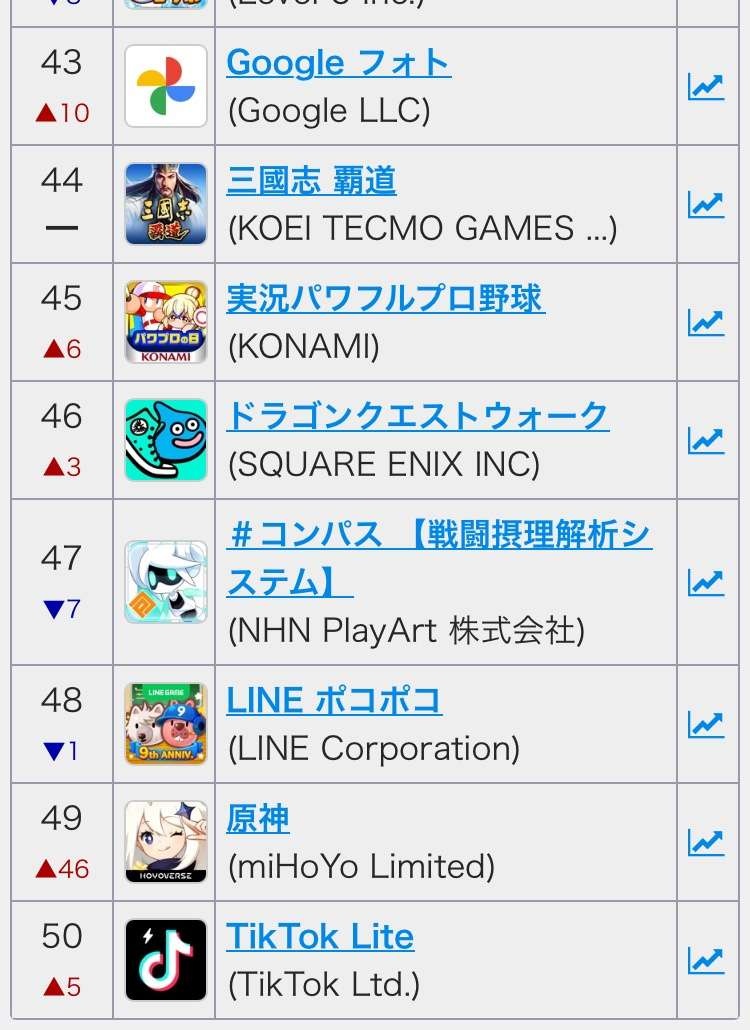This screenshot has height=1030, width=750.
Task: Open ドラゴンクエストウォーク link
Action: coord(417,416)
